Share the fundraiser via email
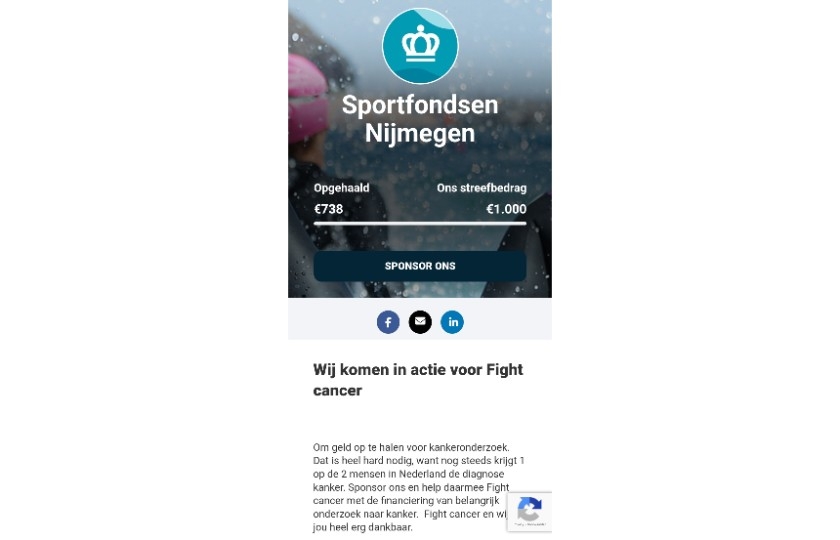Viewport: 840px width, 540px height. pyautogui.click(x=420, y=322)
